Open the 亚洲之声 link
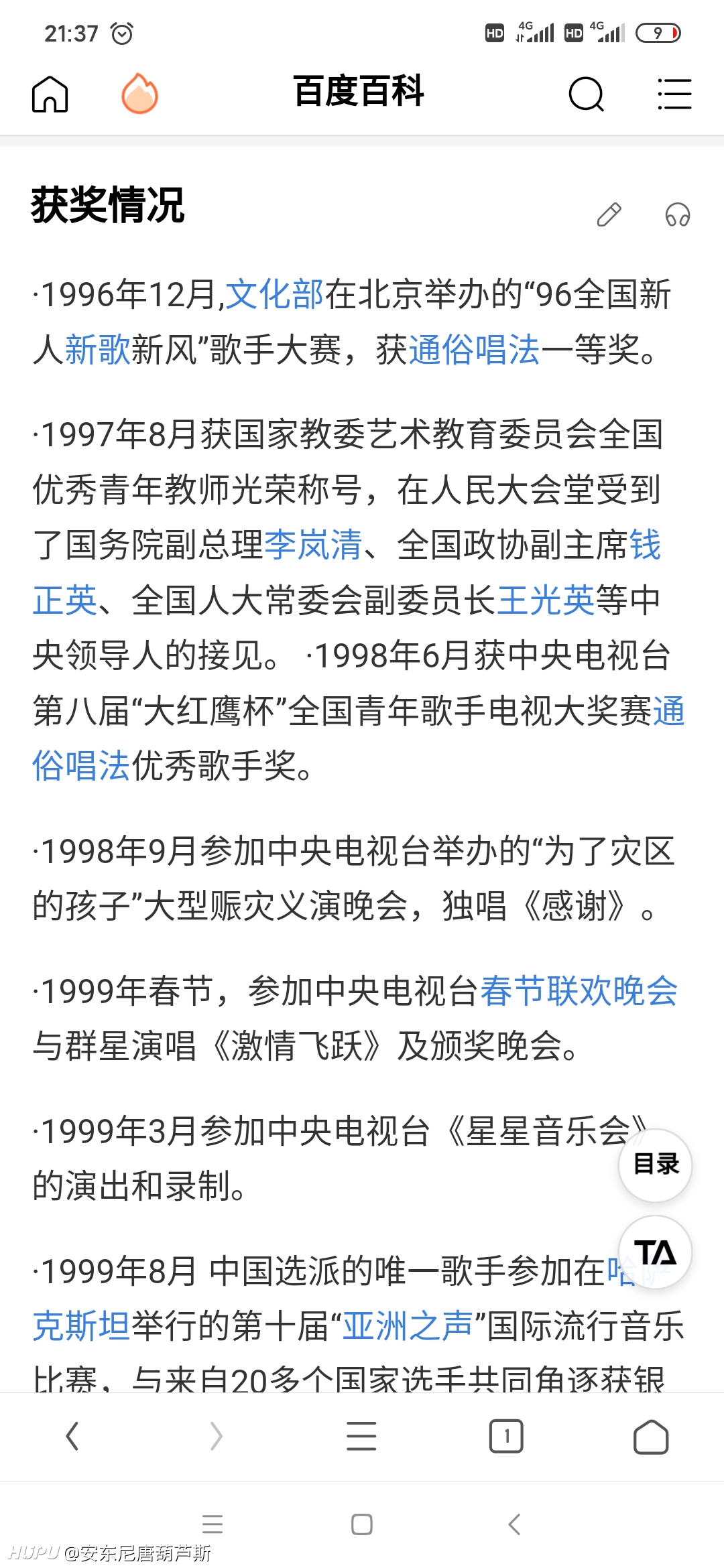724x1568 pixels. pos(408,1325)
